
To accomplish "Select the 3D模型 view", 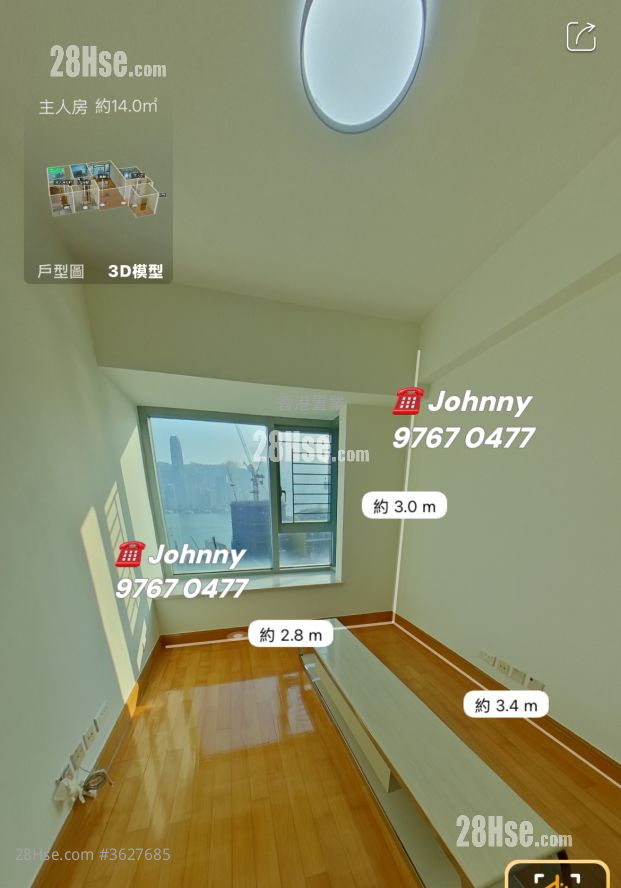I will pos(135,271).
